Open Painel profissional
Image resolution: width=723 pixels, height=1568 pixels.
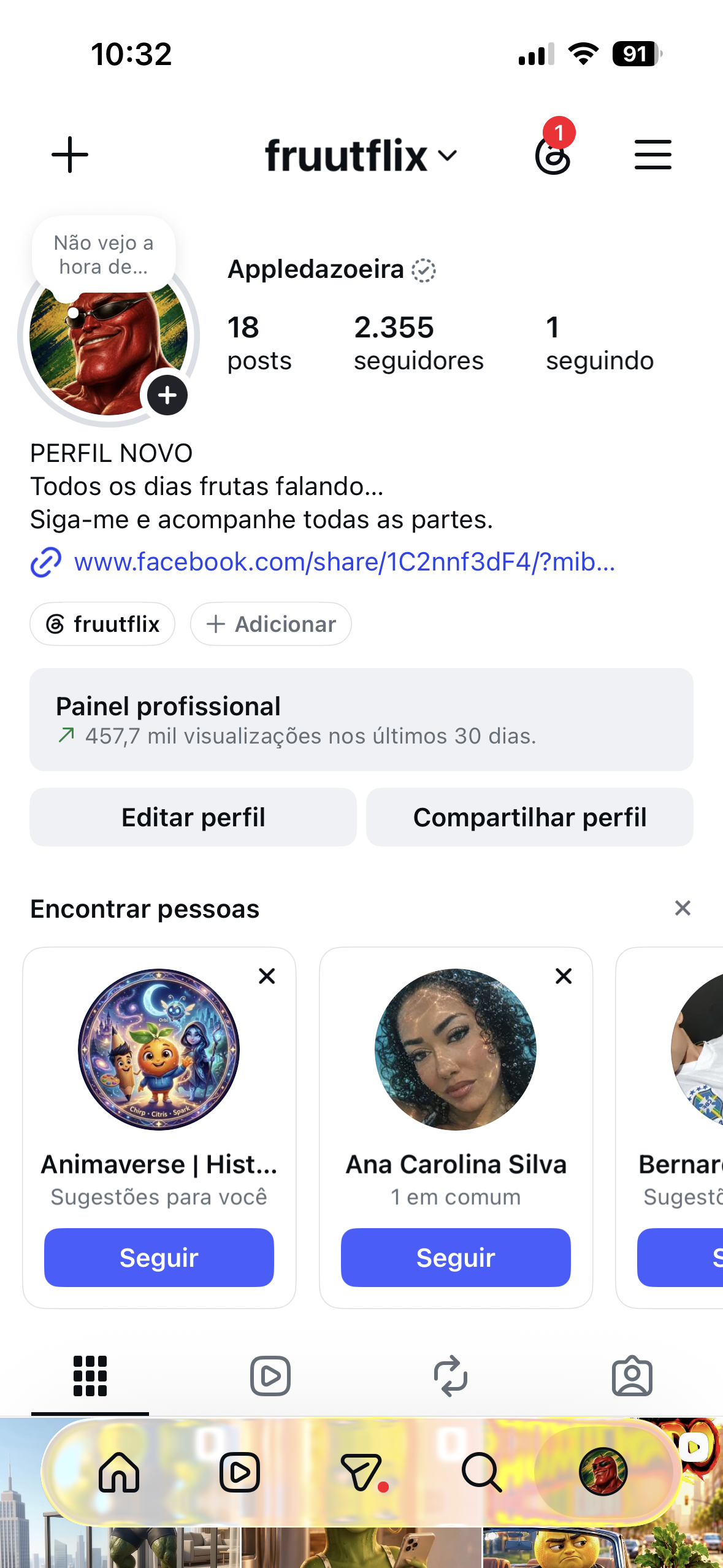[361, 719]
